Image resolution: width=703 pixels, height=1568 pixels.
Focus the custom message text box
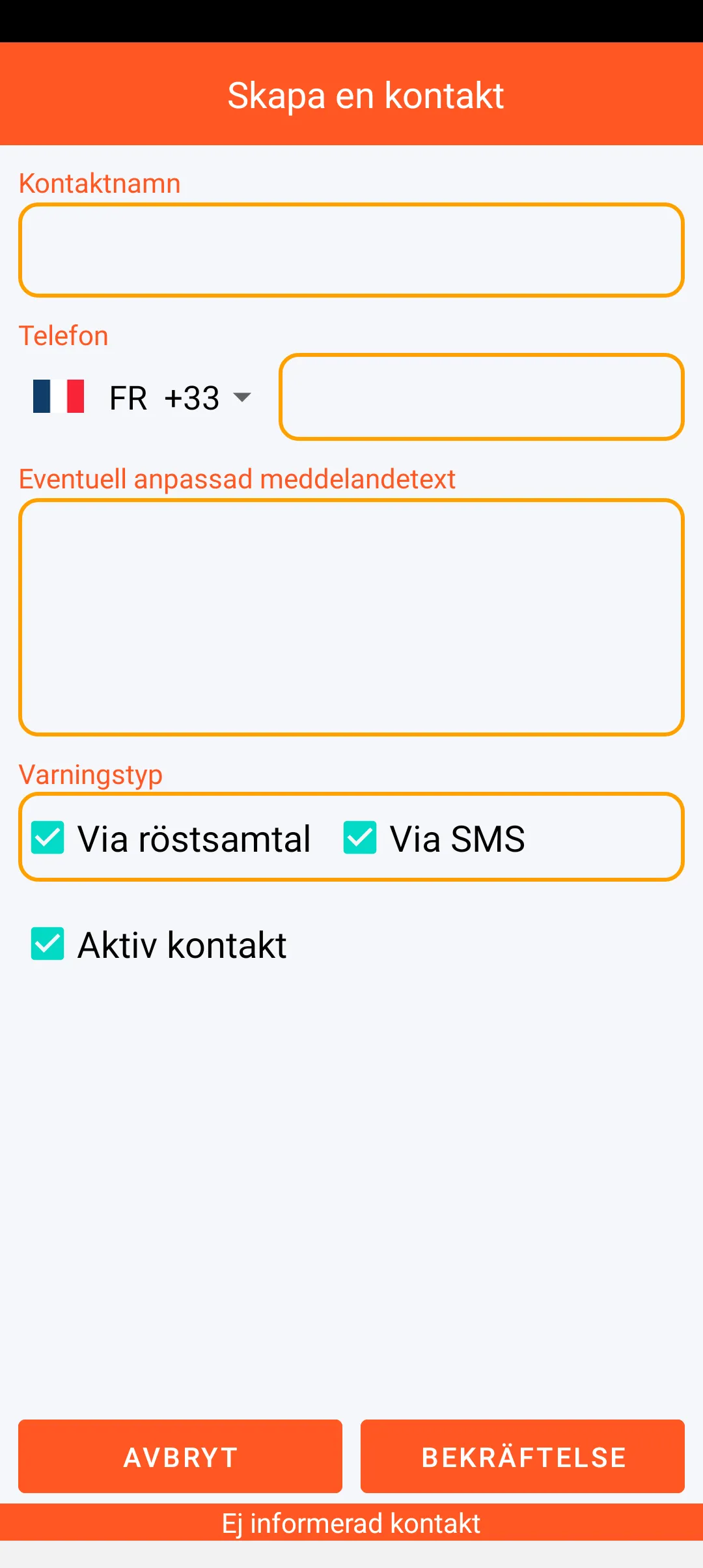point(351,617)
